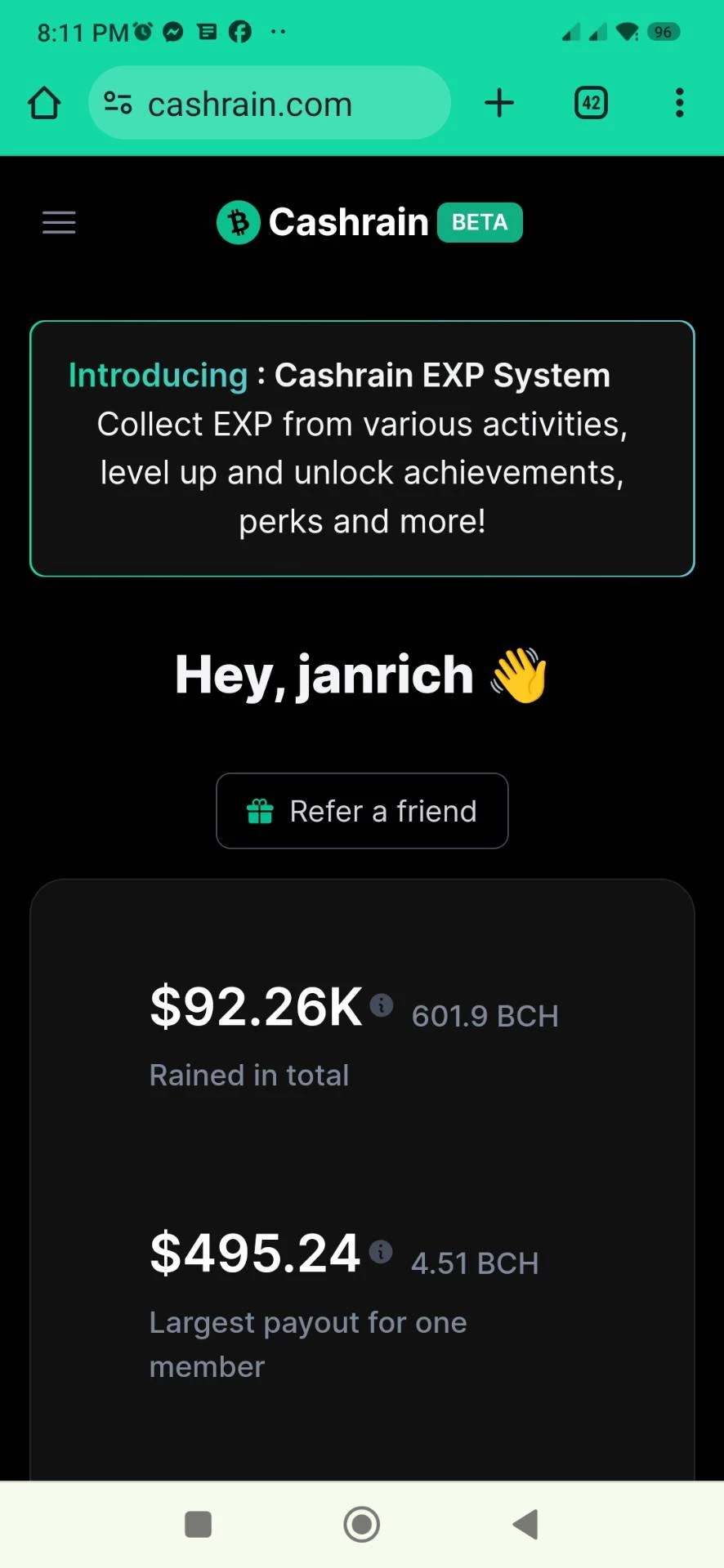Open a new browser tab
The width and height of the screenshot is (724, 1568).
tap(499, 103)
